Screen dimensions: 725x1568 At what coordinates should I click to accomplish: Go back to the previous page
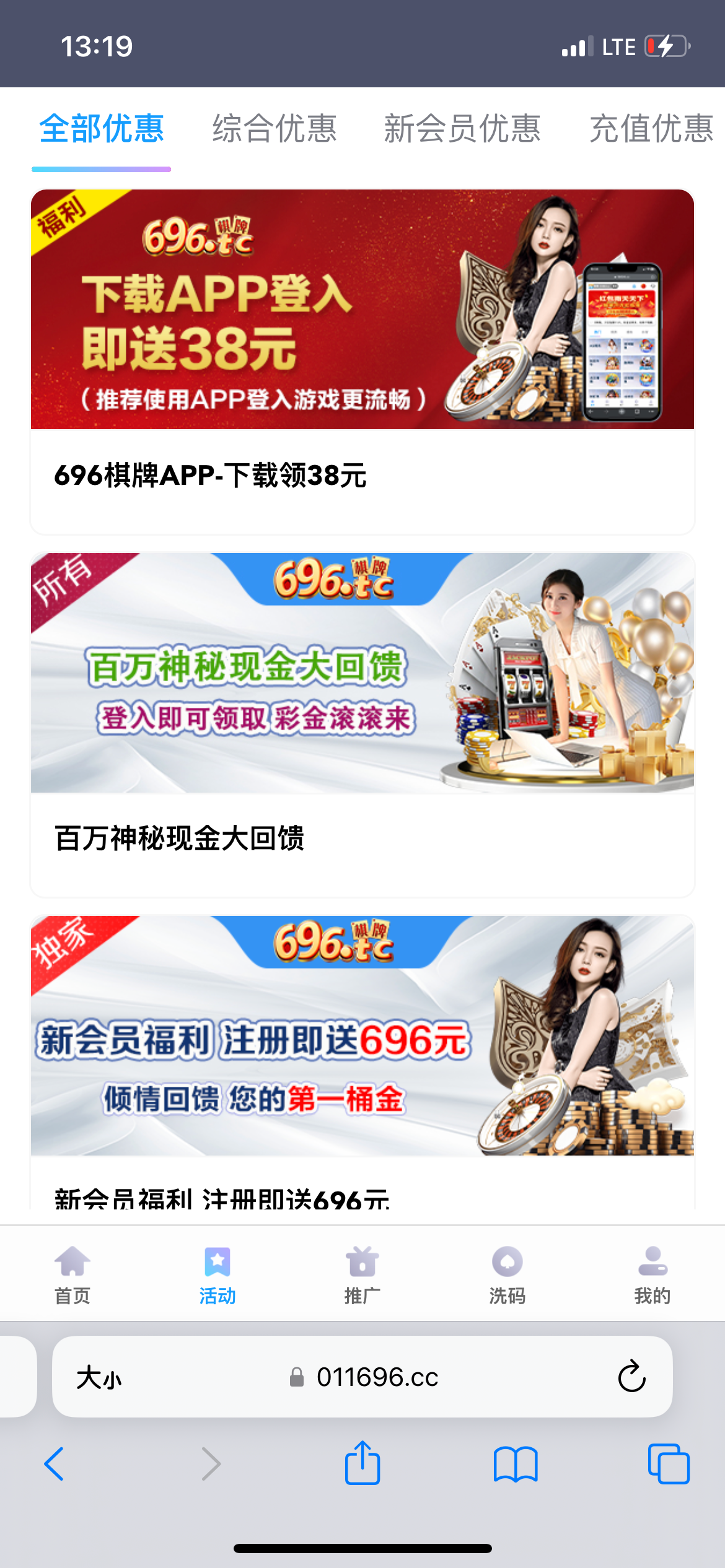click(x=55, y=1464)
